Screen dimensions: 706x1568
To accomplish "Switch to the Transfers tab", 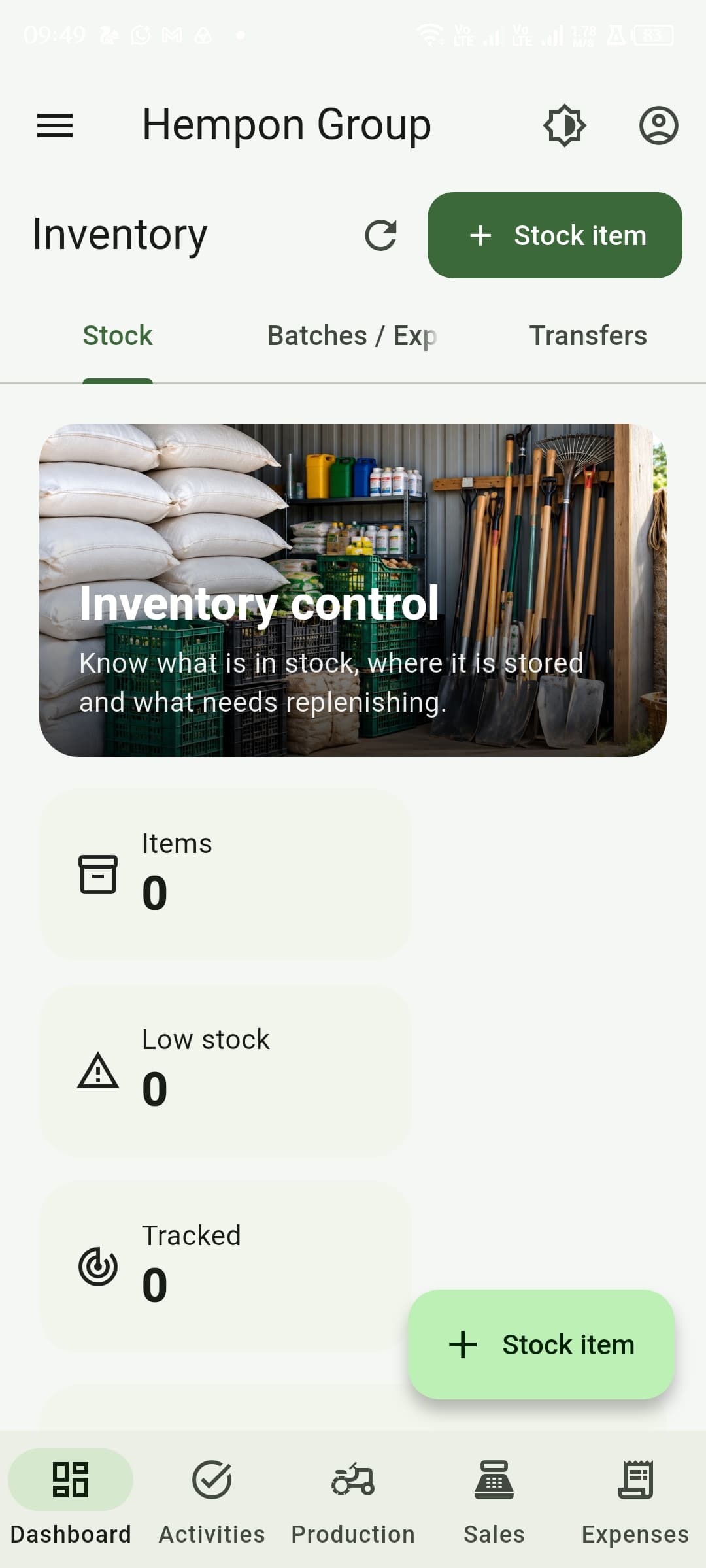I will tap(588, 336).
